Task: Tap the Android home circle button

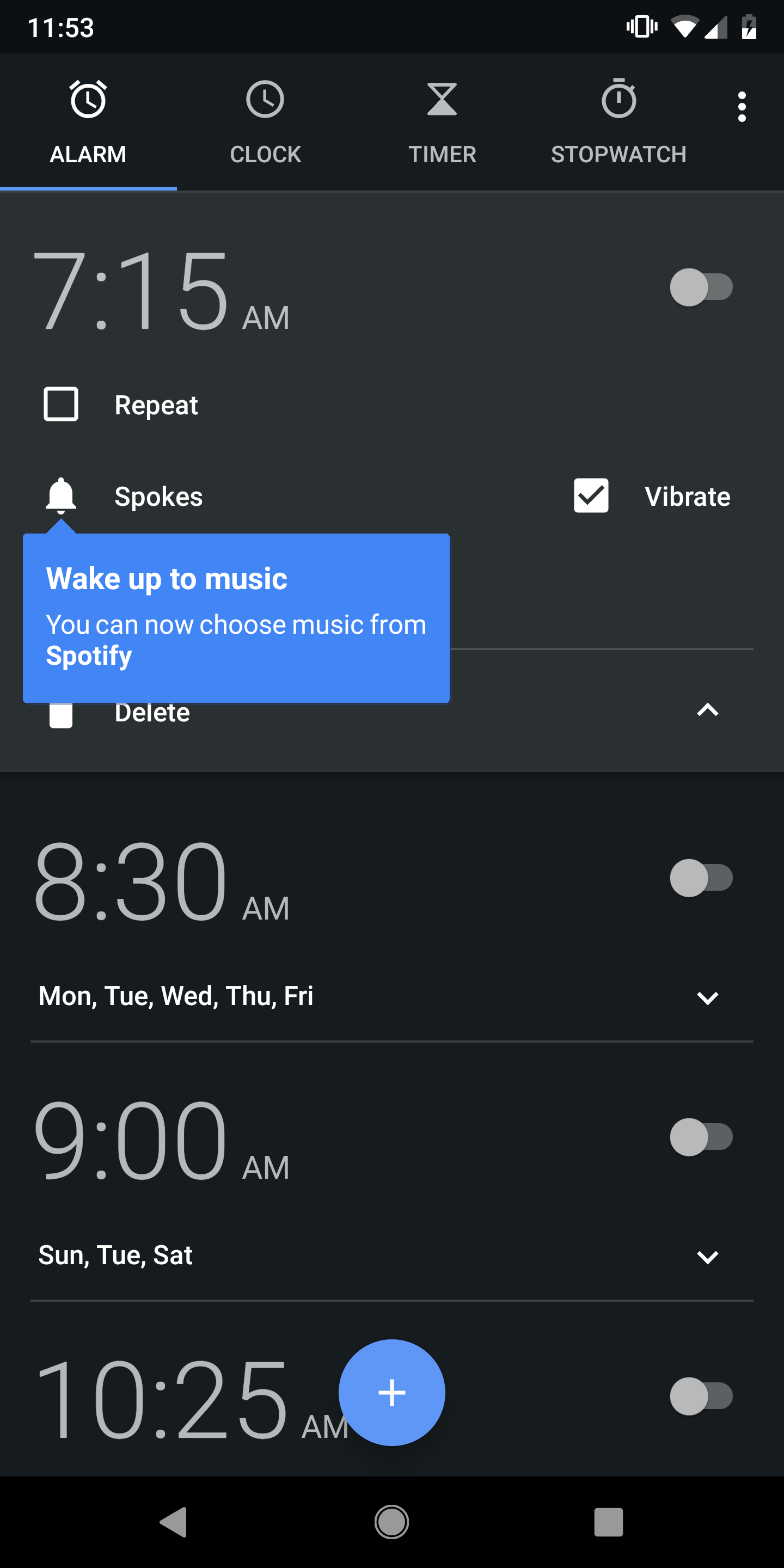Action: click(391, 1523)
